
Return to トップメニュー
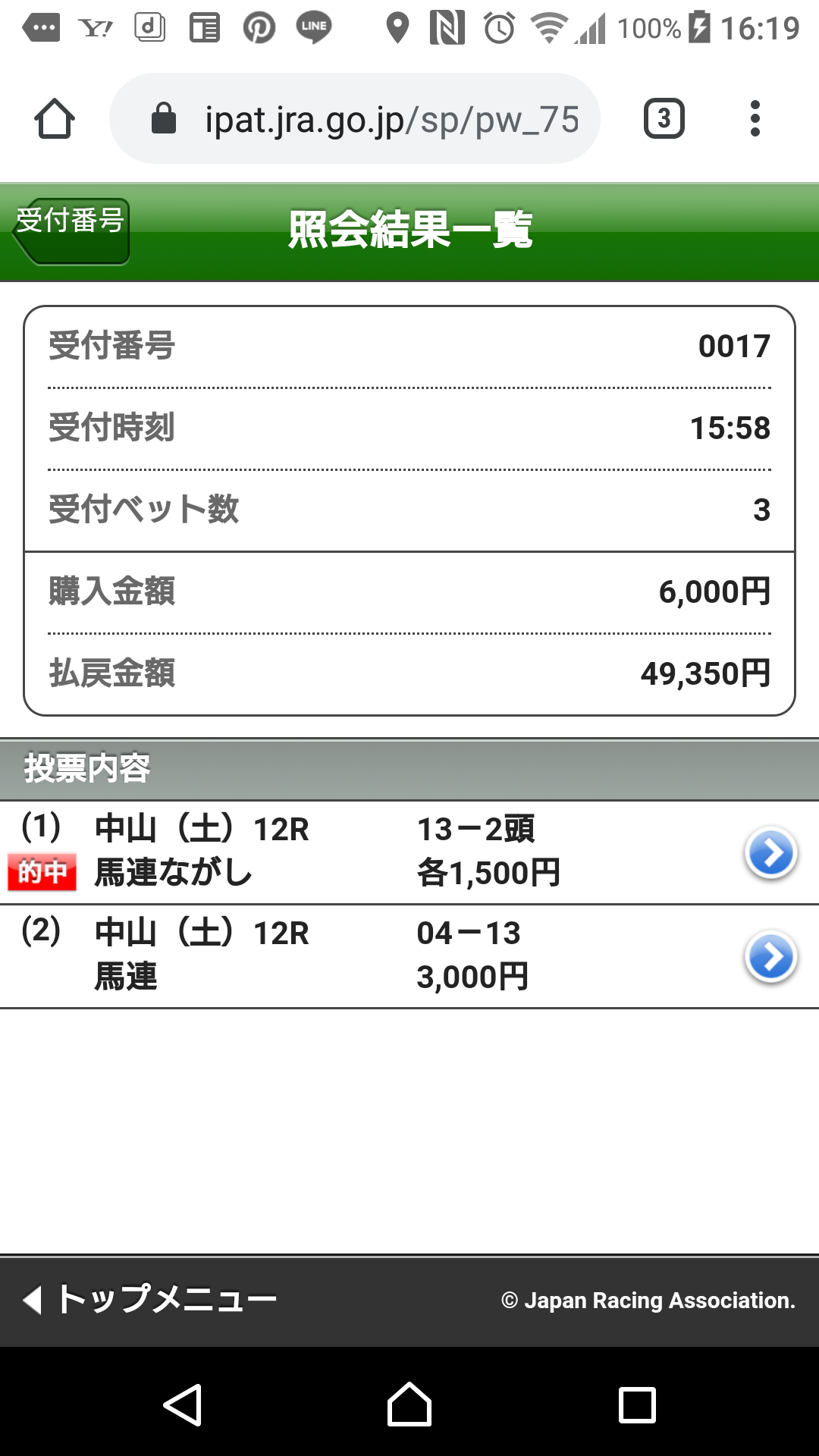152,1300
